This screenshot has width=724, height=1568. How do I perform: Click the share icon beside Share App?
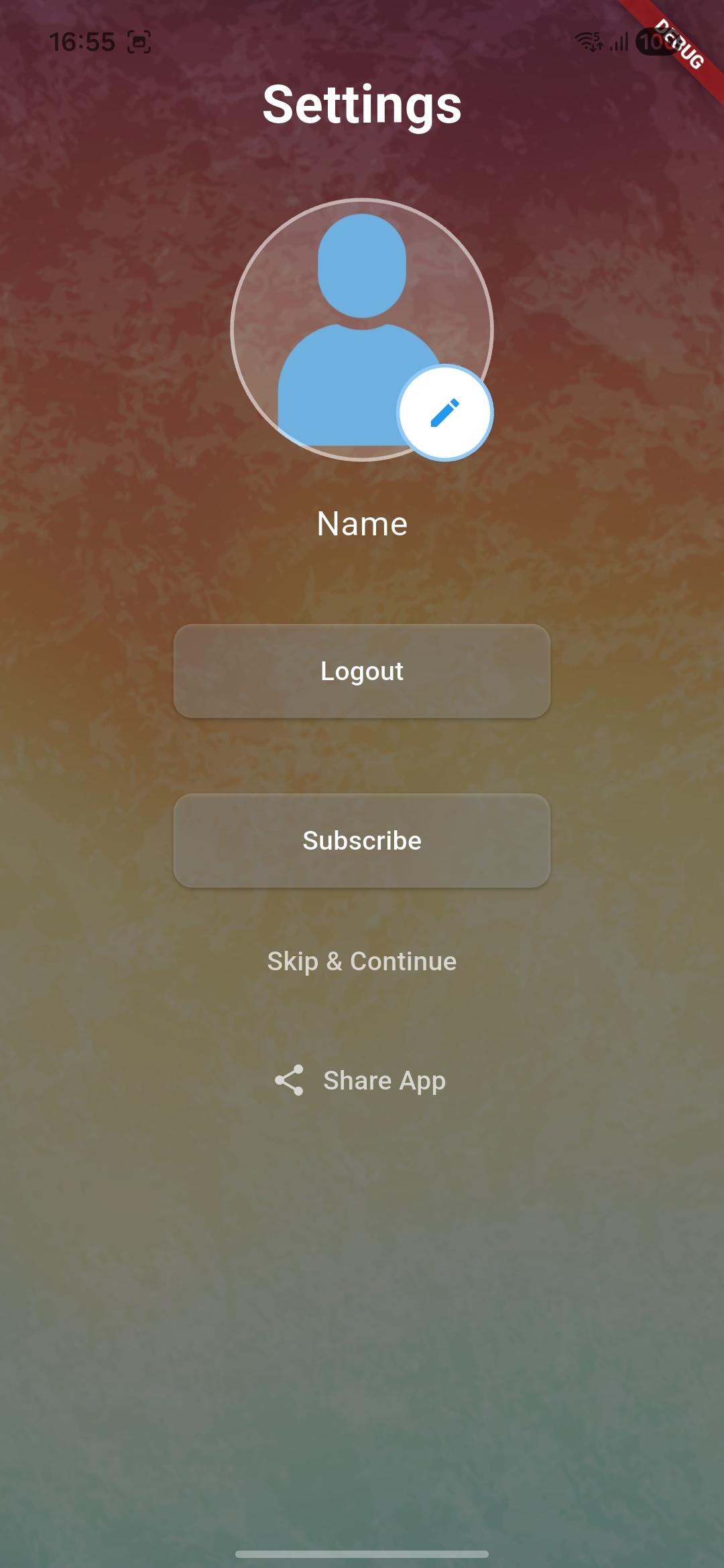(290, 1080)
